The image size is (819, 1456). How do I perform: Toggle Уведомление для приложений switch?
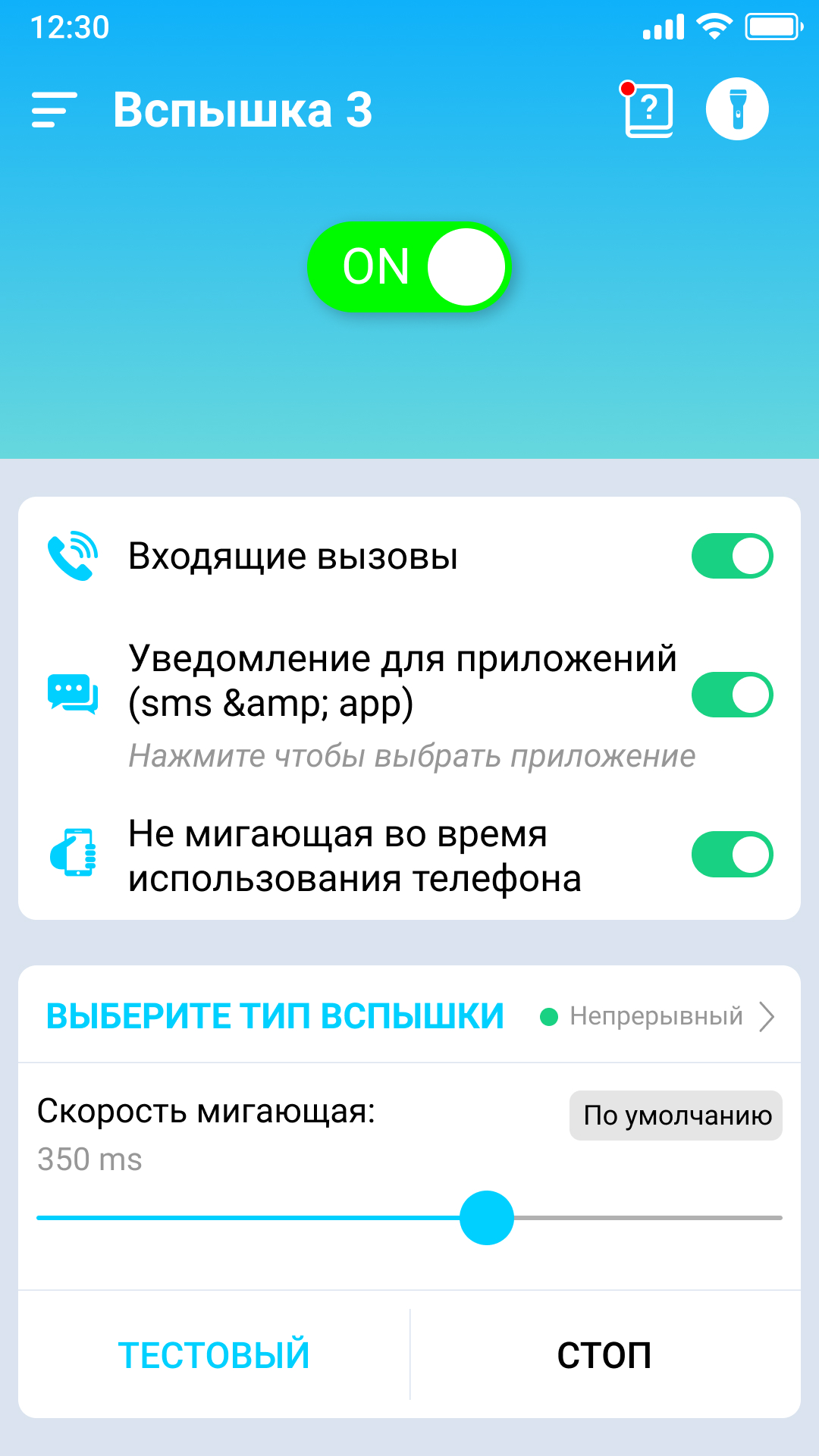732,695
